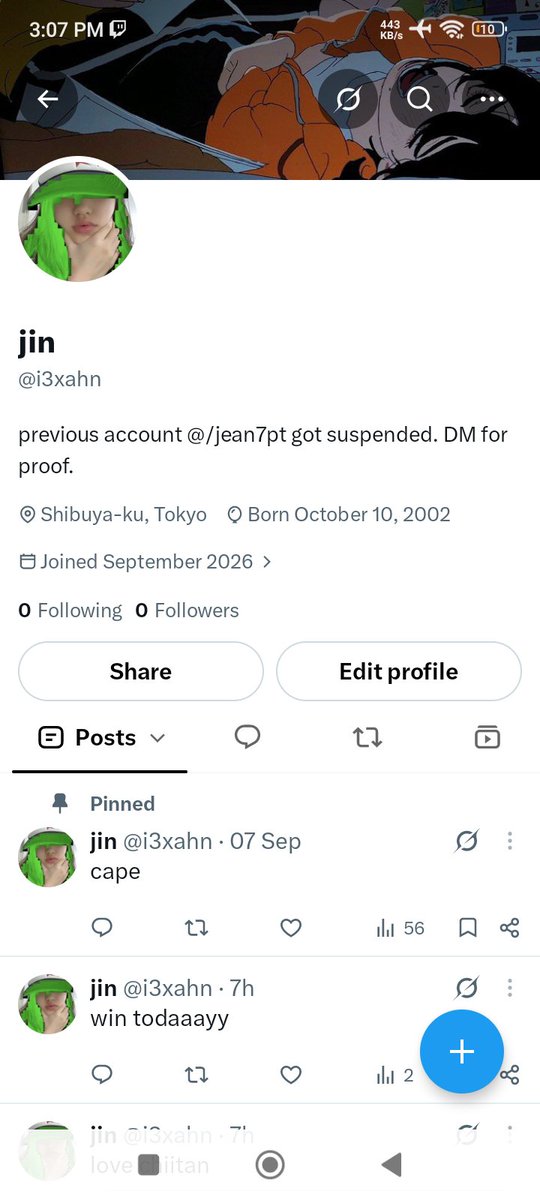Compose a new post
Viewport: 540px width, 1200px height.
[462, 1052]
